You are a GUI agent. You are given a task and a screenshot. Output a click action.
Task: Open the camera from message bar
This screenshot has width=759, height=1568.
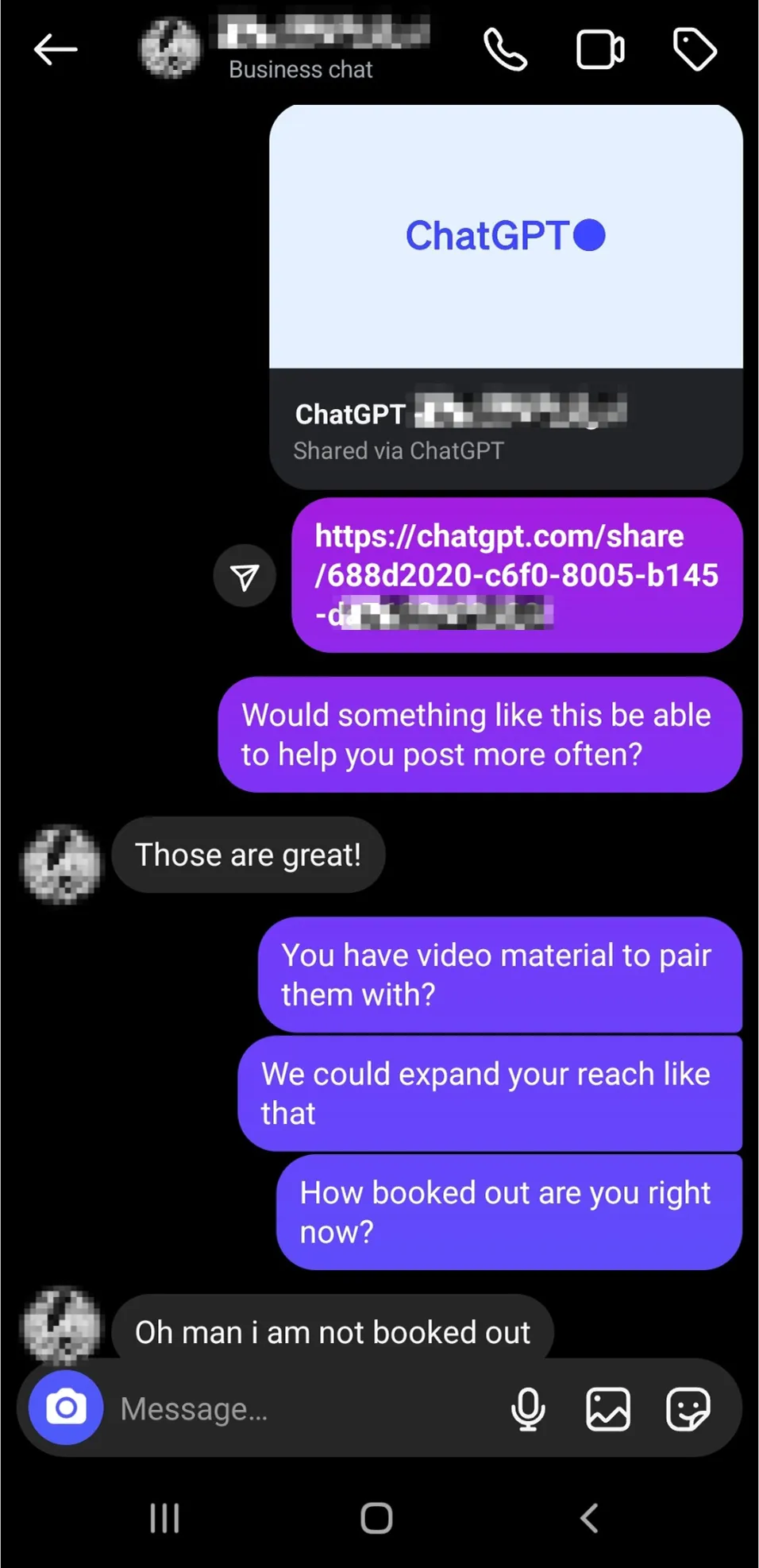coord(66,1408)
